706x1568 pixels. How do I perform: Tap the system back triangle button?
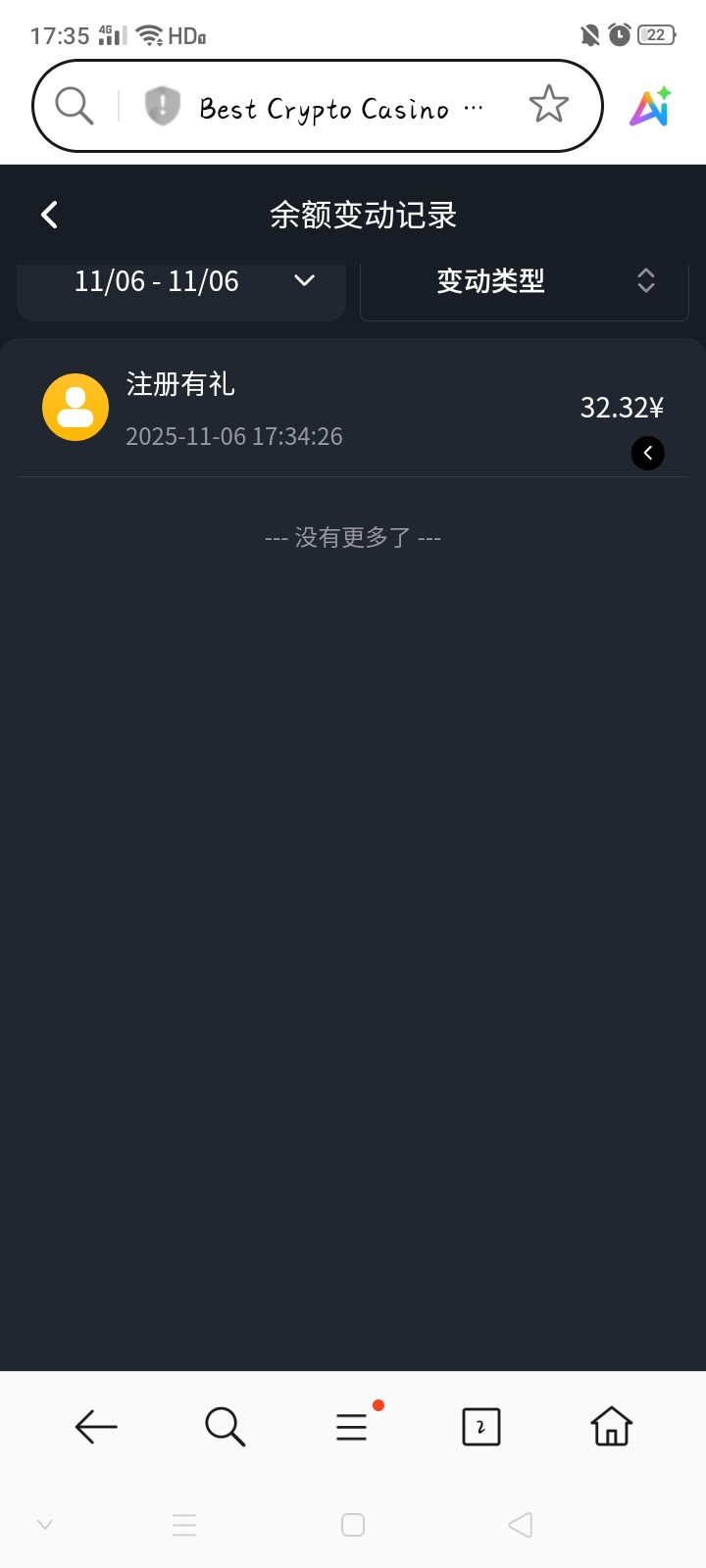[x=521, y=1525]
